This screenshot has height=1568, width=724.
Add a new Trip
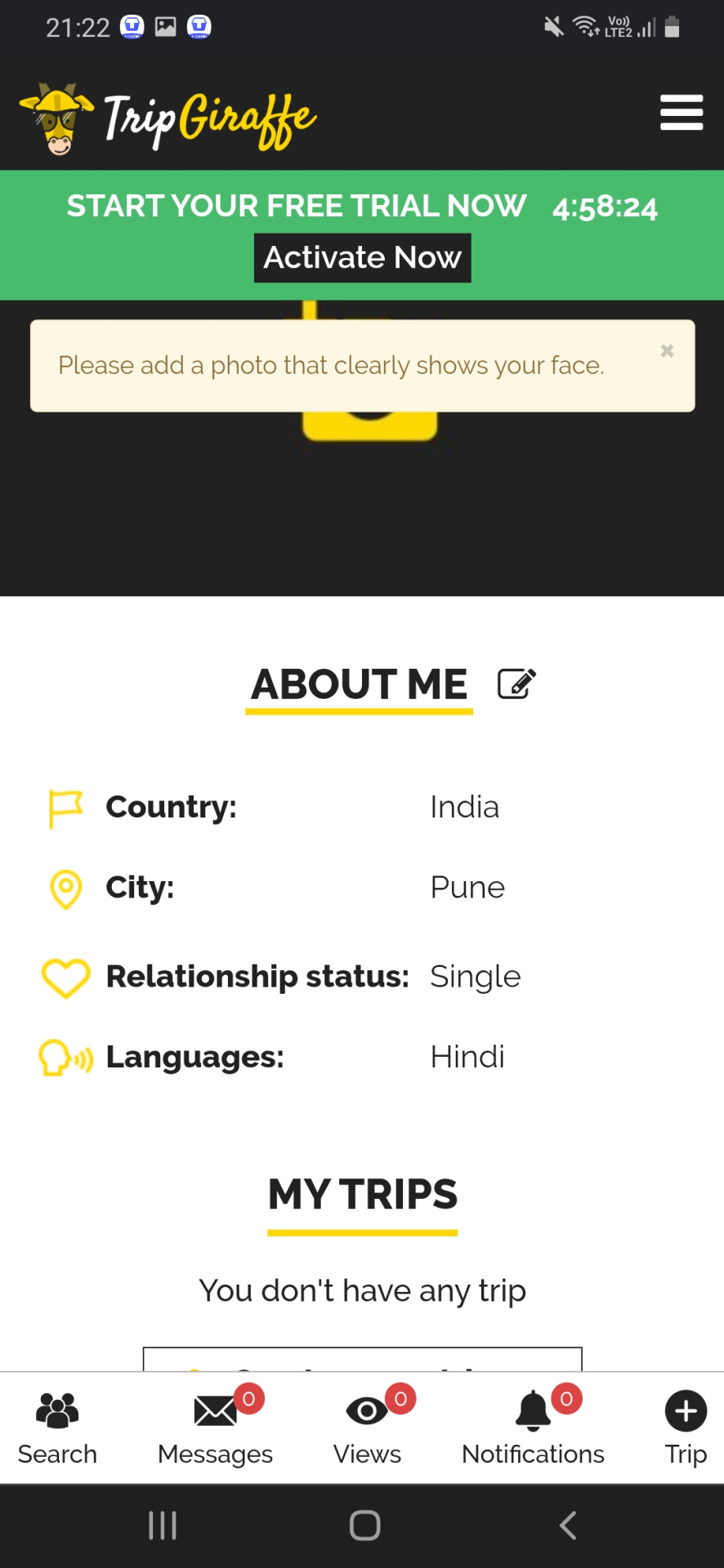click(685, 1428)
